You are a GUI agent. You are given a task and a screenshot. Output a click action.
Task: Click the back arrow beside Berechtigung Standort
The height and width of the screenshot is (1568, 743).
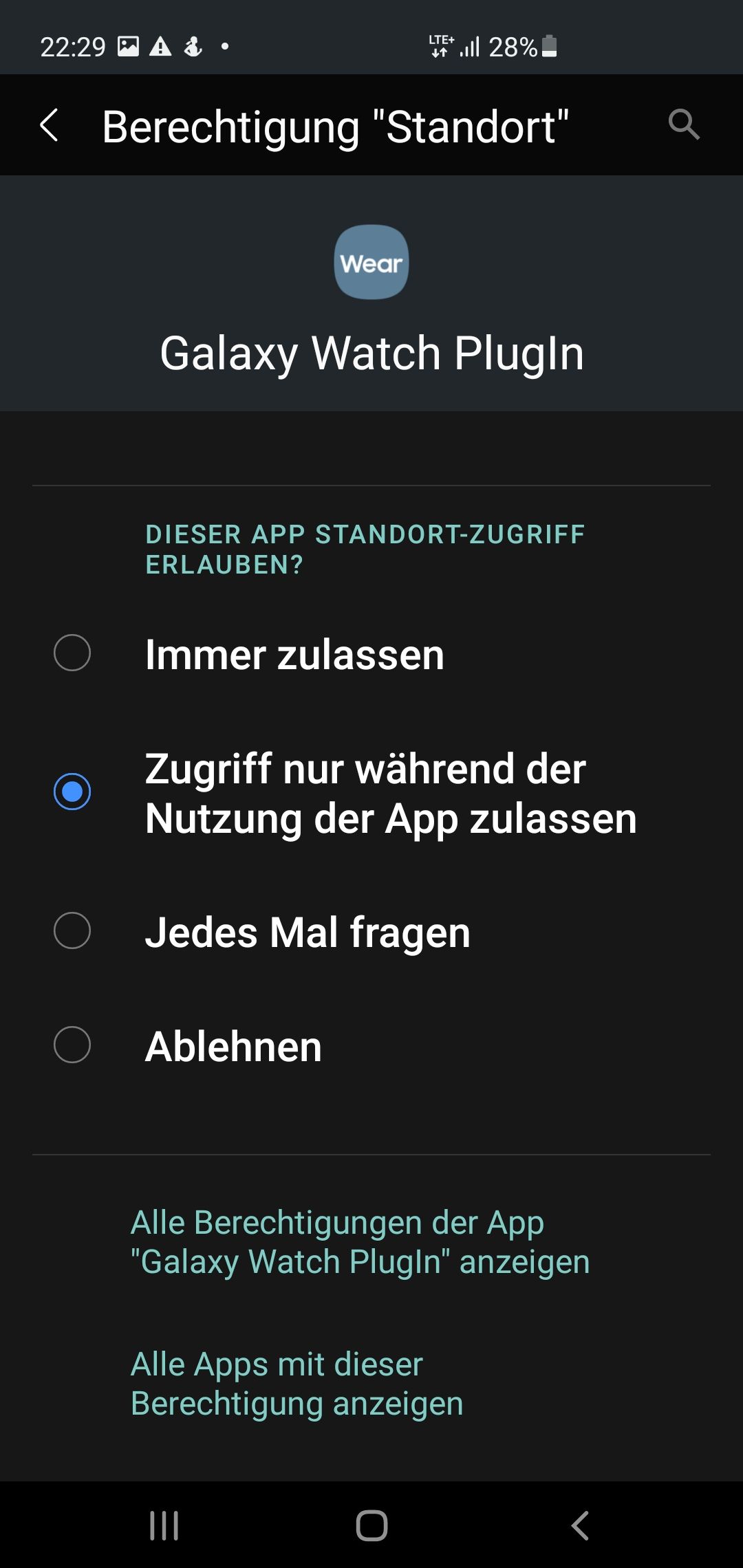pyautogui.click(x=50, y=126)
